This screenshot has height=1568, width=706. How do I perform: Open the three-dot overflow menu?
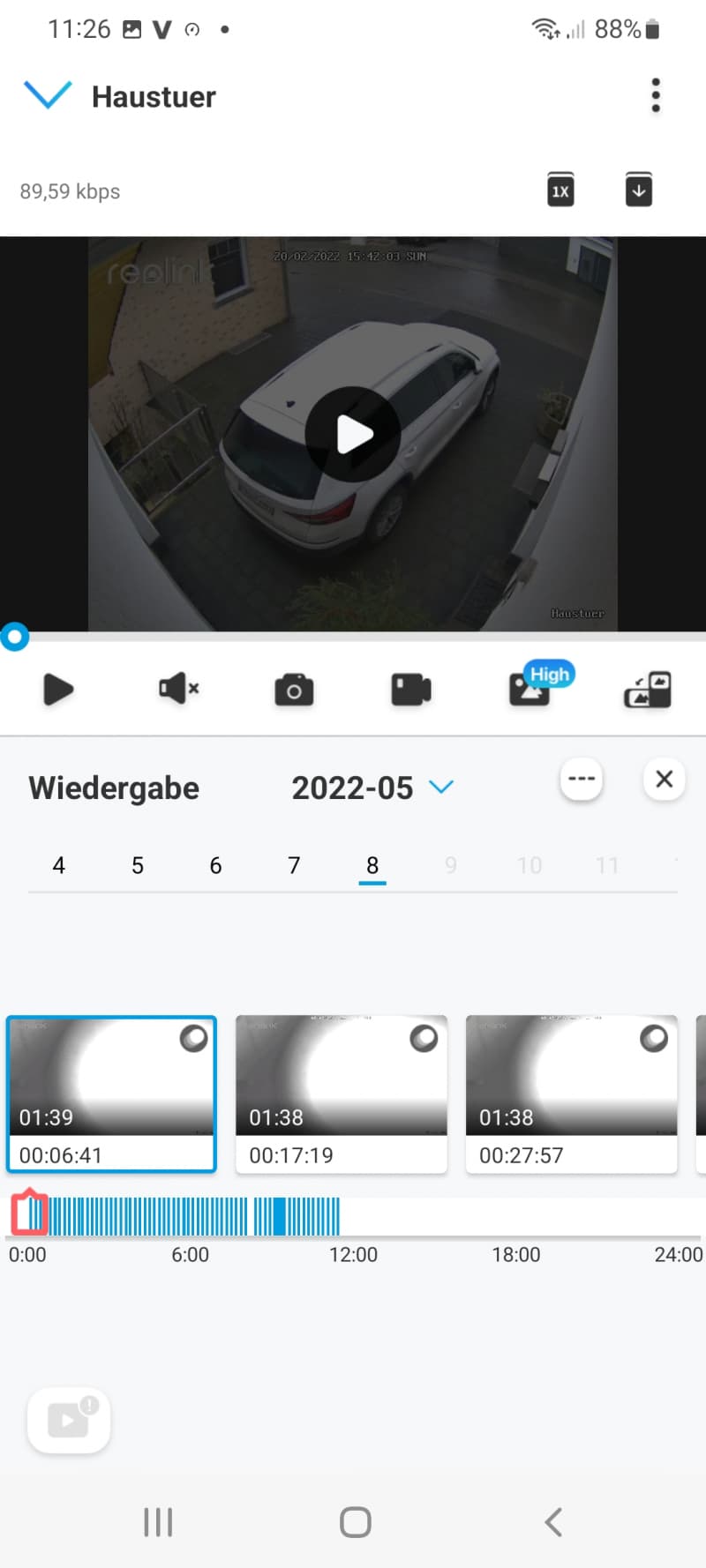point(656,95)
